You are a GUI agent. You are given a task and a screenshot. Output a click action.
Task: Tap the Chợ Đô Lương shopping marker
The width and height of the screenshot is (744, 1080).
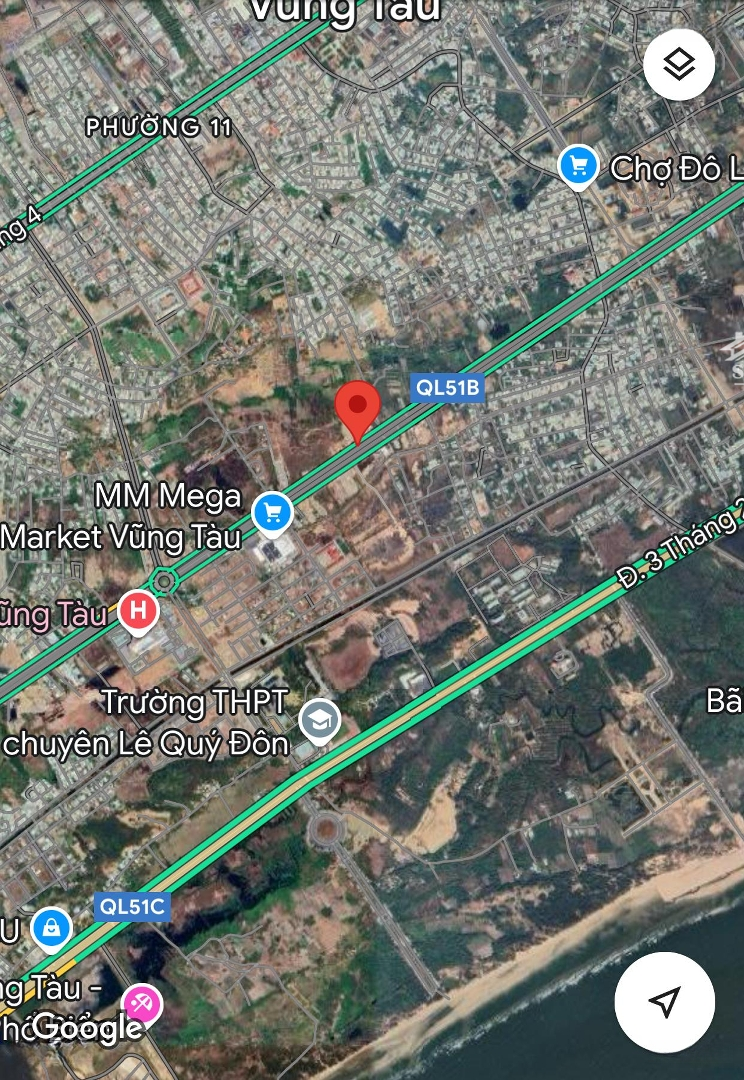pos(578,166)
